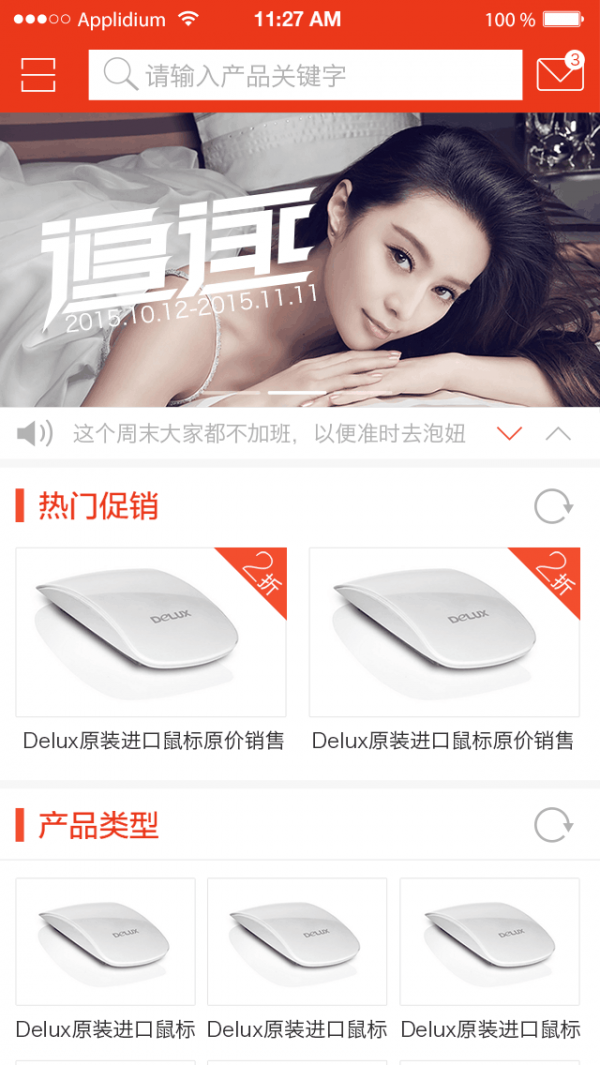The width and height of the screenshot is (600, 1065).
Task: Open the messages envelope with badge 3
Action: [x=559, y=74]
